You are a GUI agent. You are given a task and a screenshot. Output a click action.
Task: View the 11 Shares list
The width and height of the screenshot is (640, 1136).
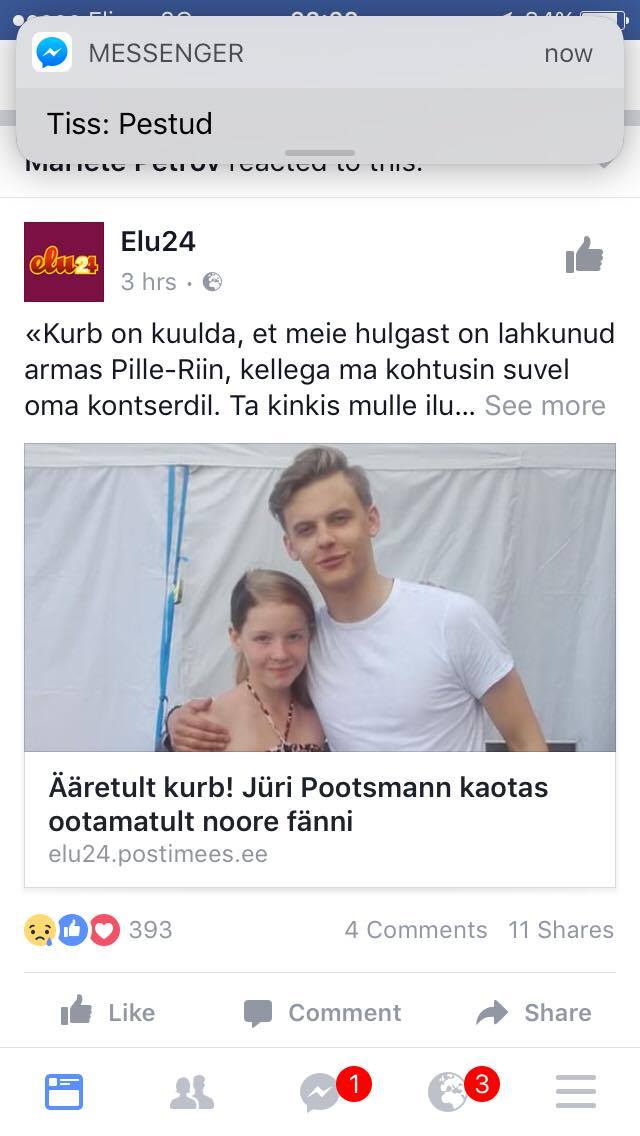click(x=561, y=930)
